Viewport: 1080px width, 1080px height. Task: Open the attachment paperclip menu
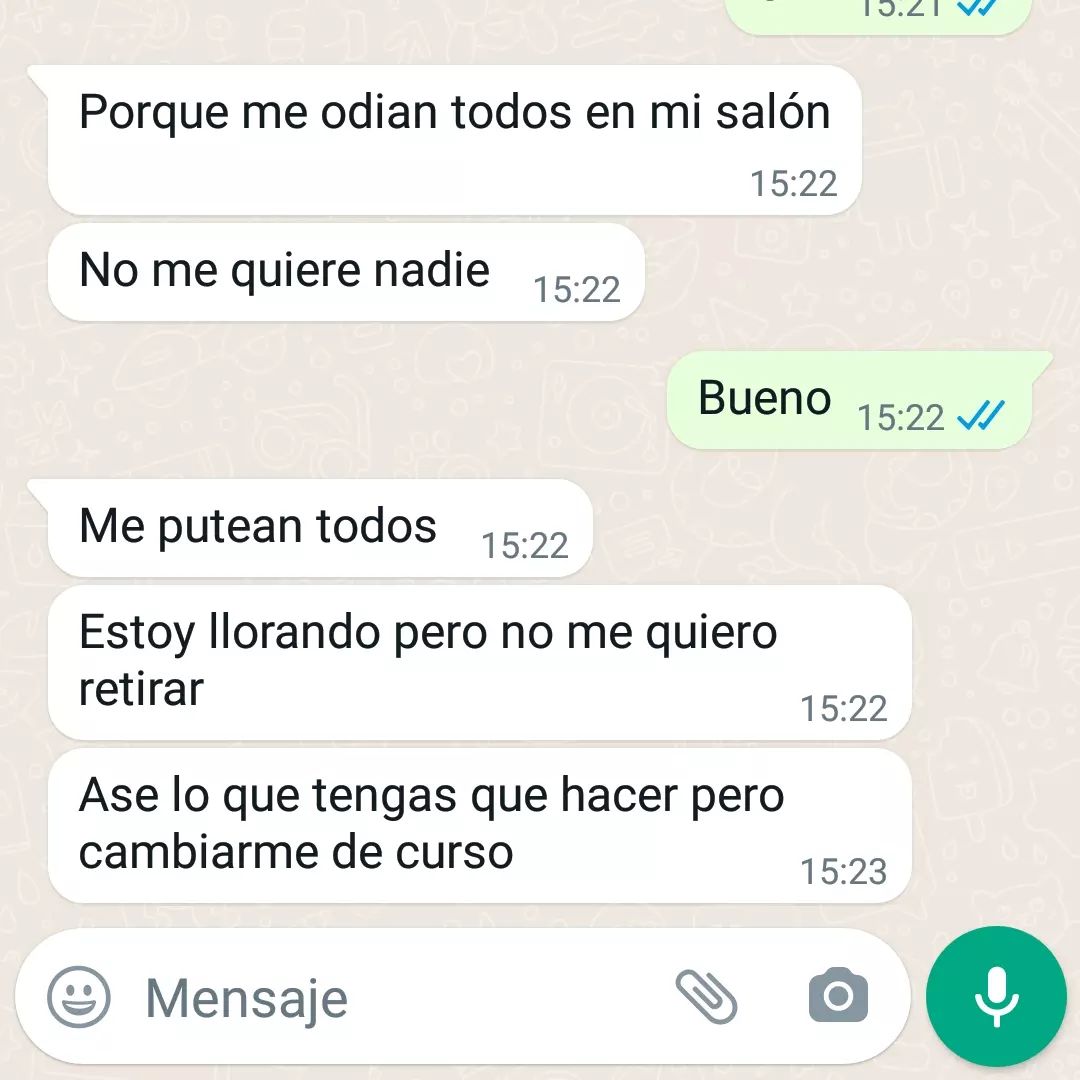pos(706,997)
